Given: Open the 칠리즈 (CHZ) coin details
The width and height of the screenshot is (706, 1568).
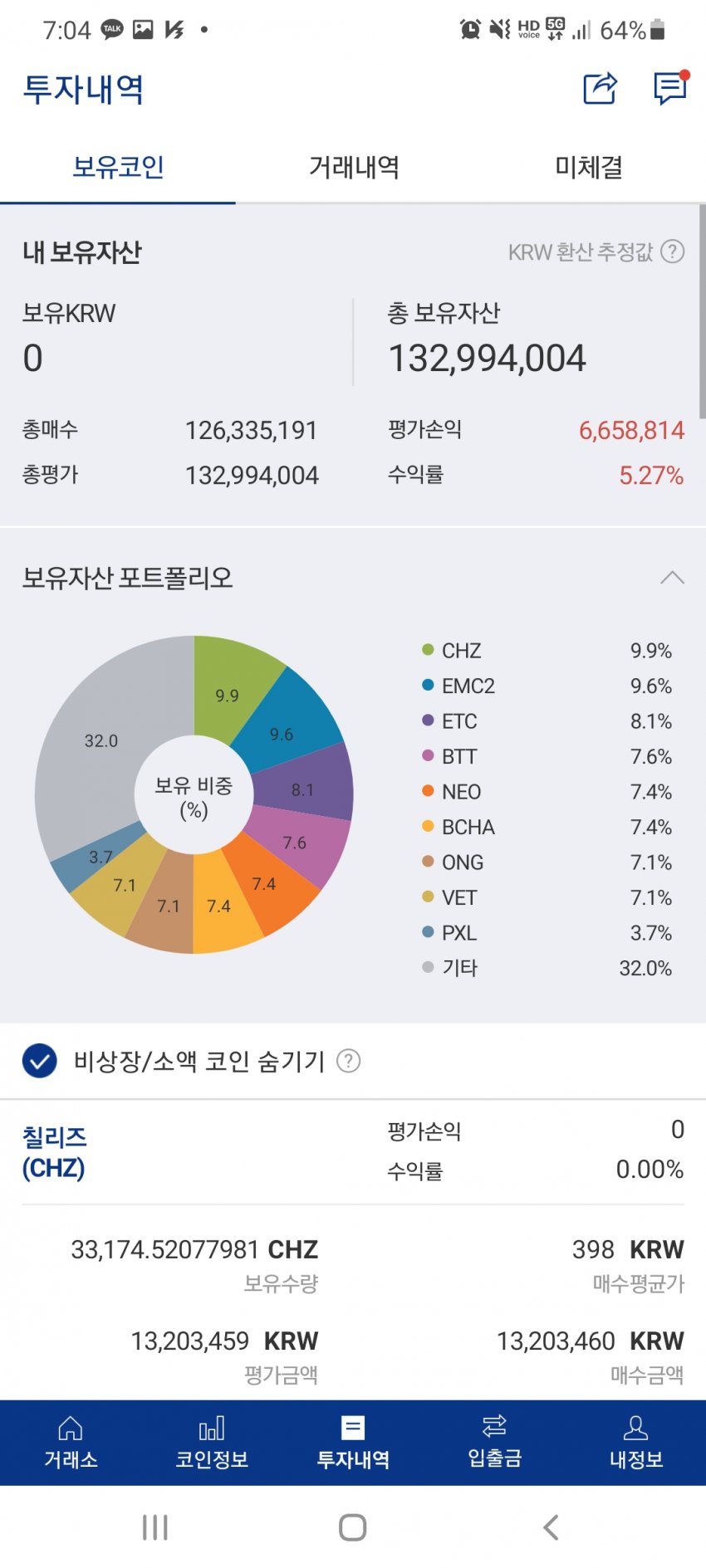Looking at the screenshot, I should [55, 1152].
